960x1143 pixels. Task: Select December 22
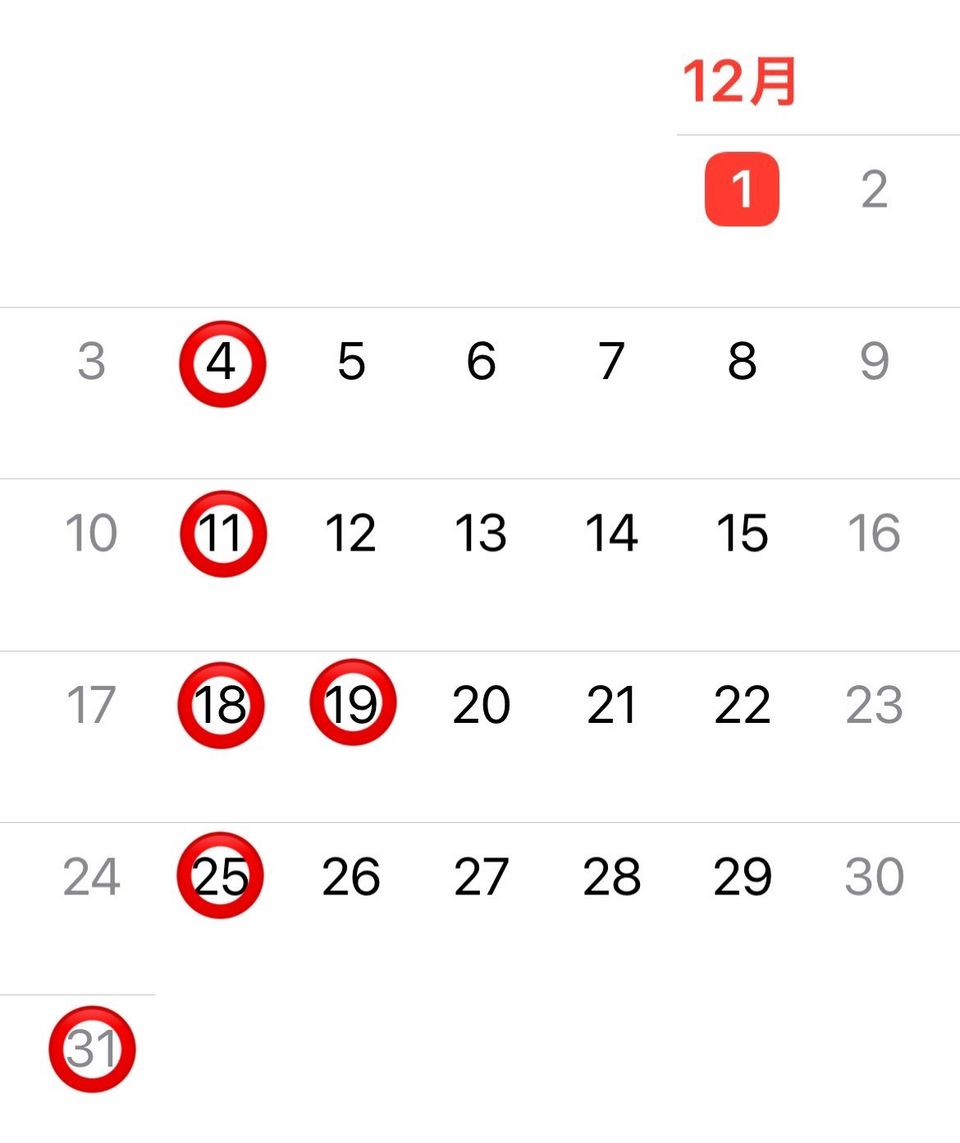[741, 706]
